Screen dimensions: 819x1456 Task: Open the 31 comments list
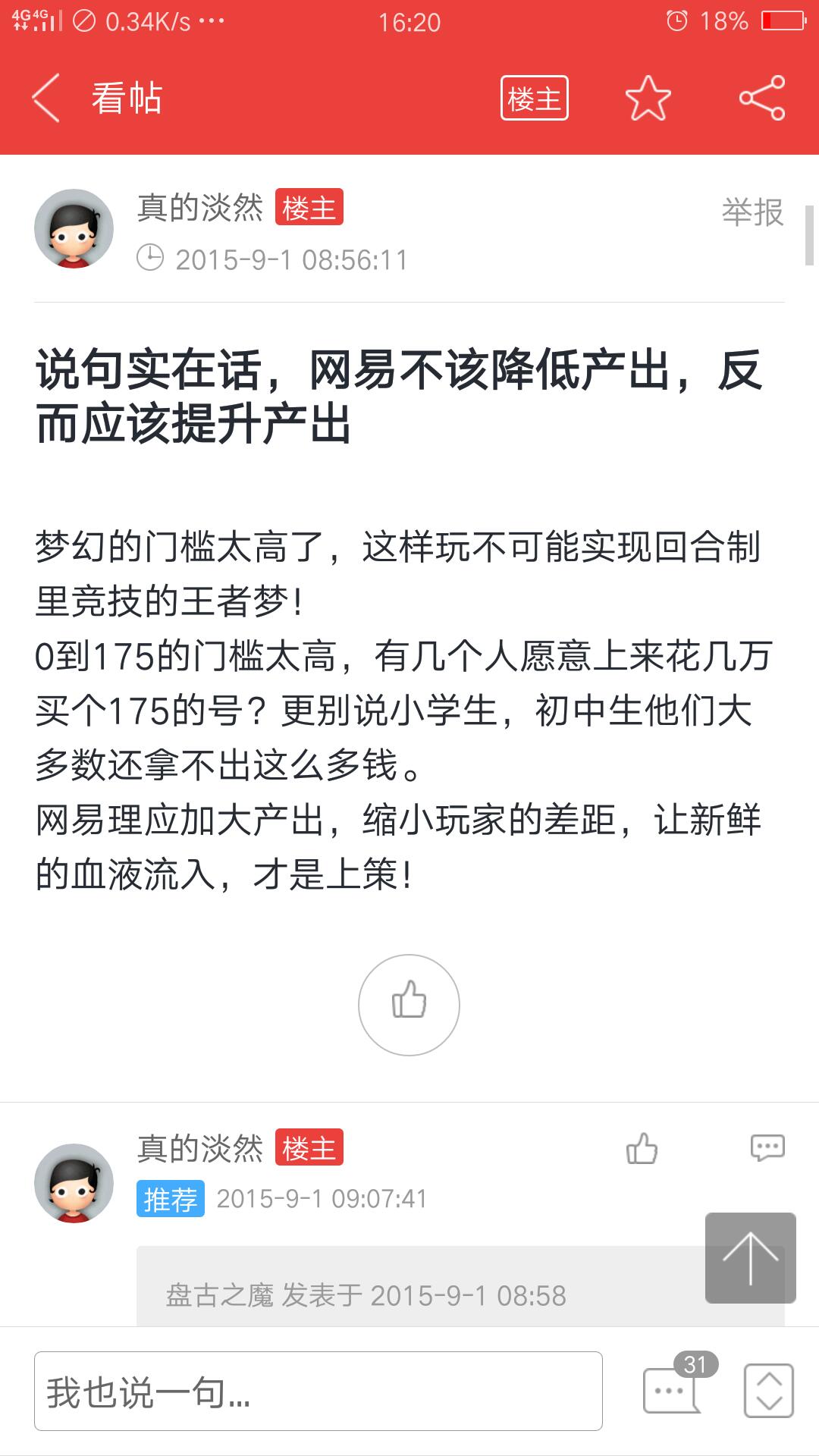coord(672,1389)
